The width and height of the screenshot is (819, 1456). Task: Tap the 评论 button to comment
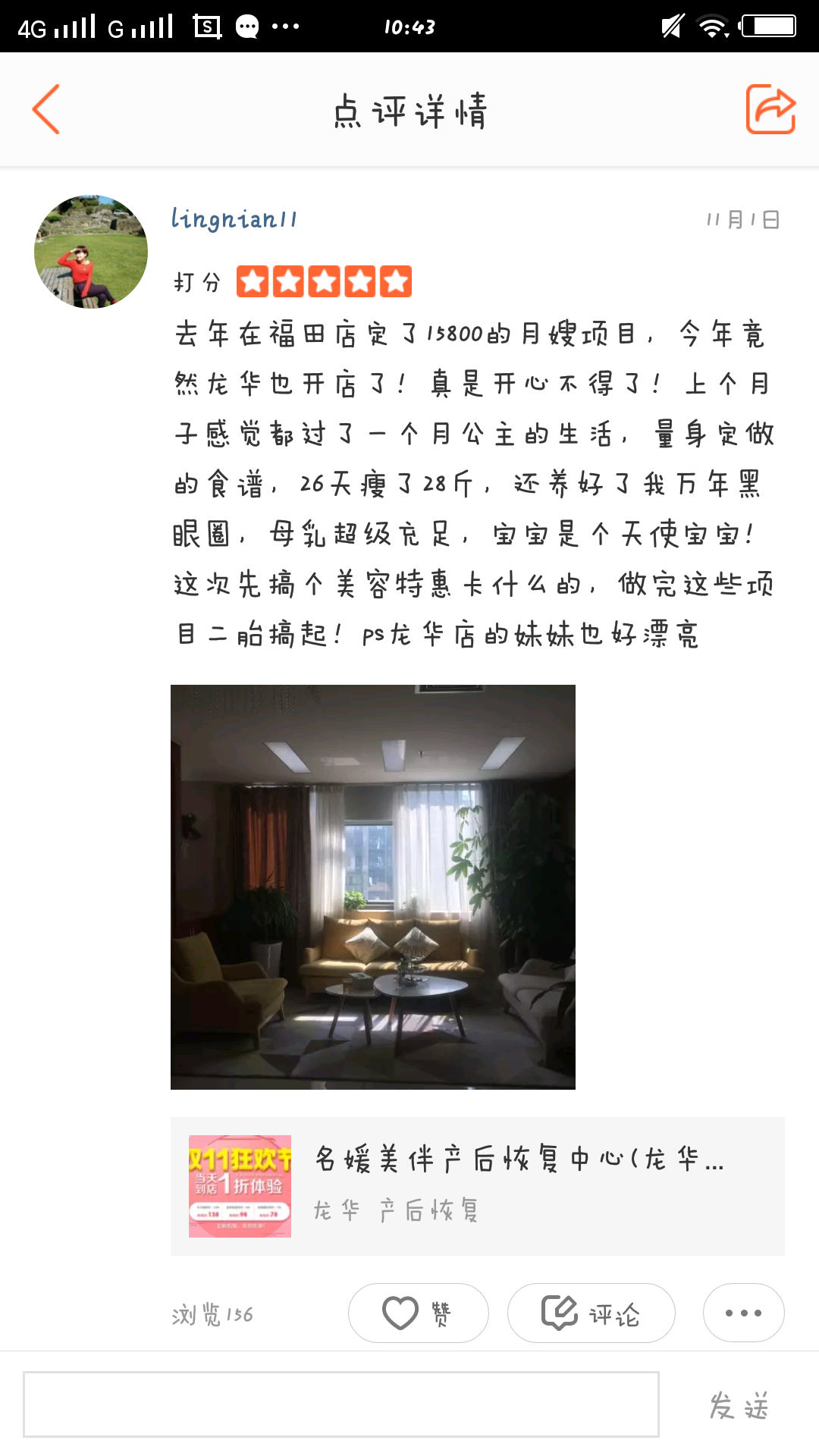pos(591,1313)
